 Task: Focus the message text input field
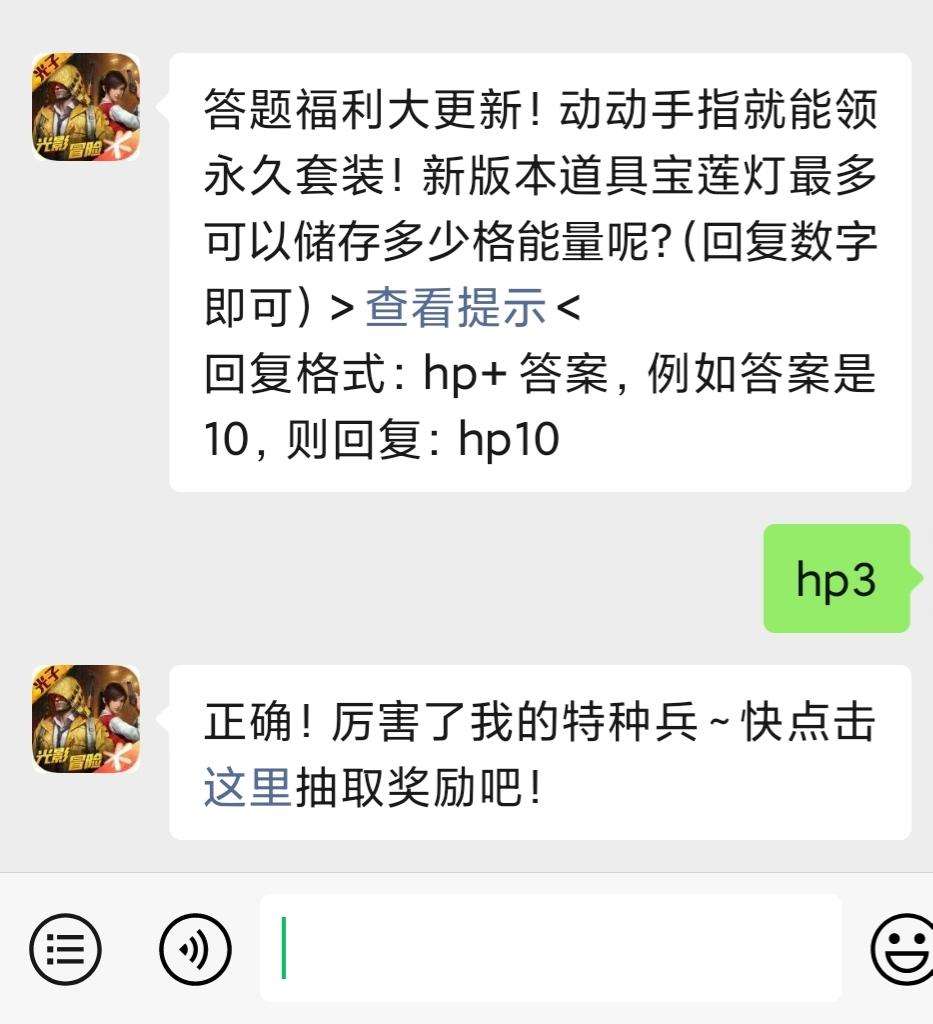point(550,948)
